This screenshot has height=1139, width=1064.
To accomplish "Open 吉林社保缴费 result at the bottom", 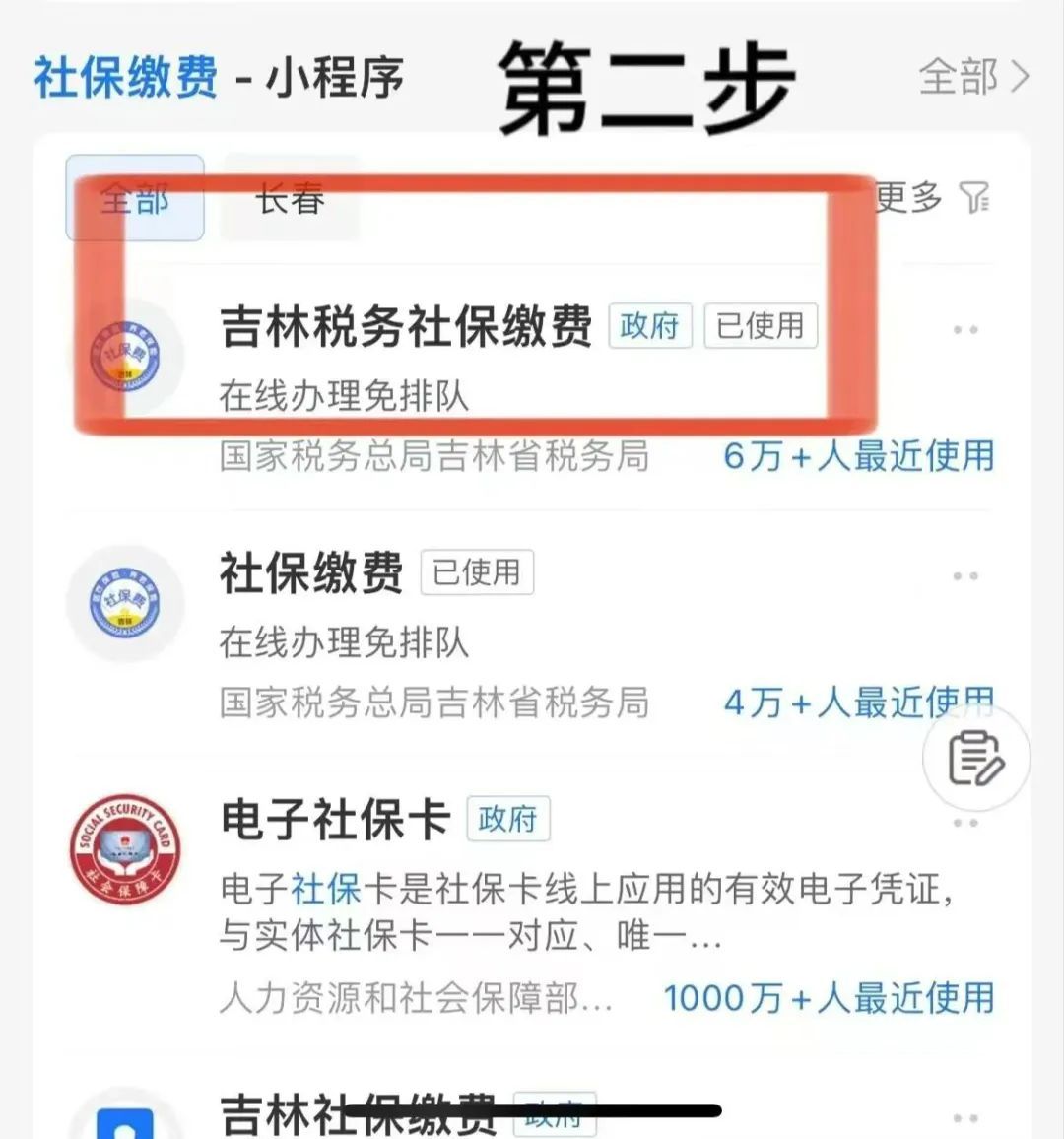I will 357,1113.
